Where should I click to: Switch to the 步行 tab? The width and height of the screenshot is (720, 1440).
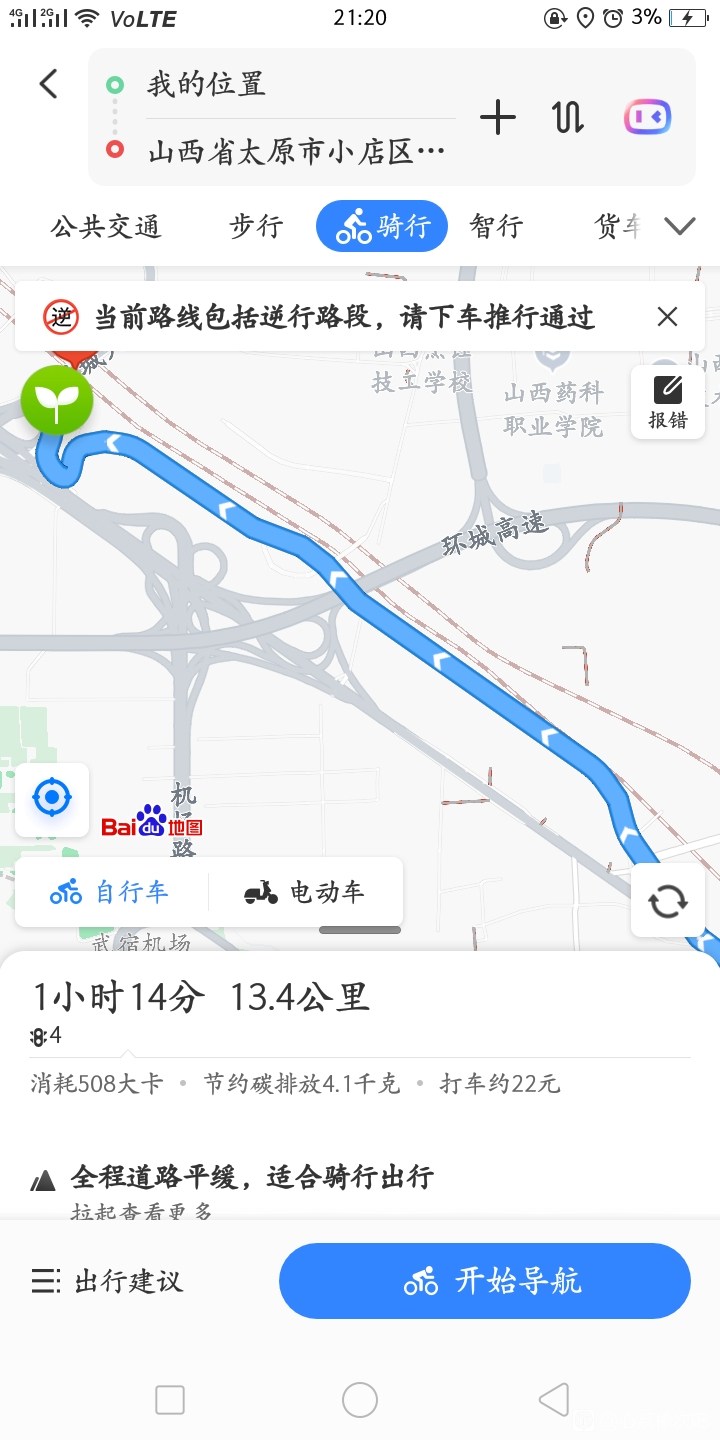257,227
